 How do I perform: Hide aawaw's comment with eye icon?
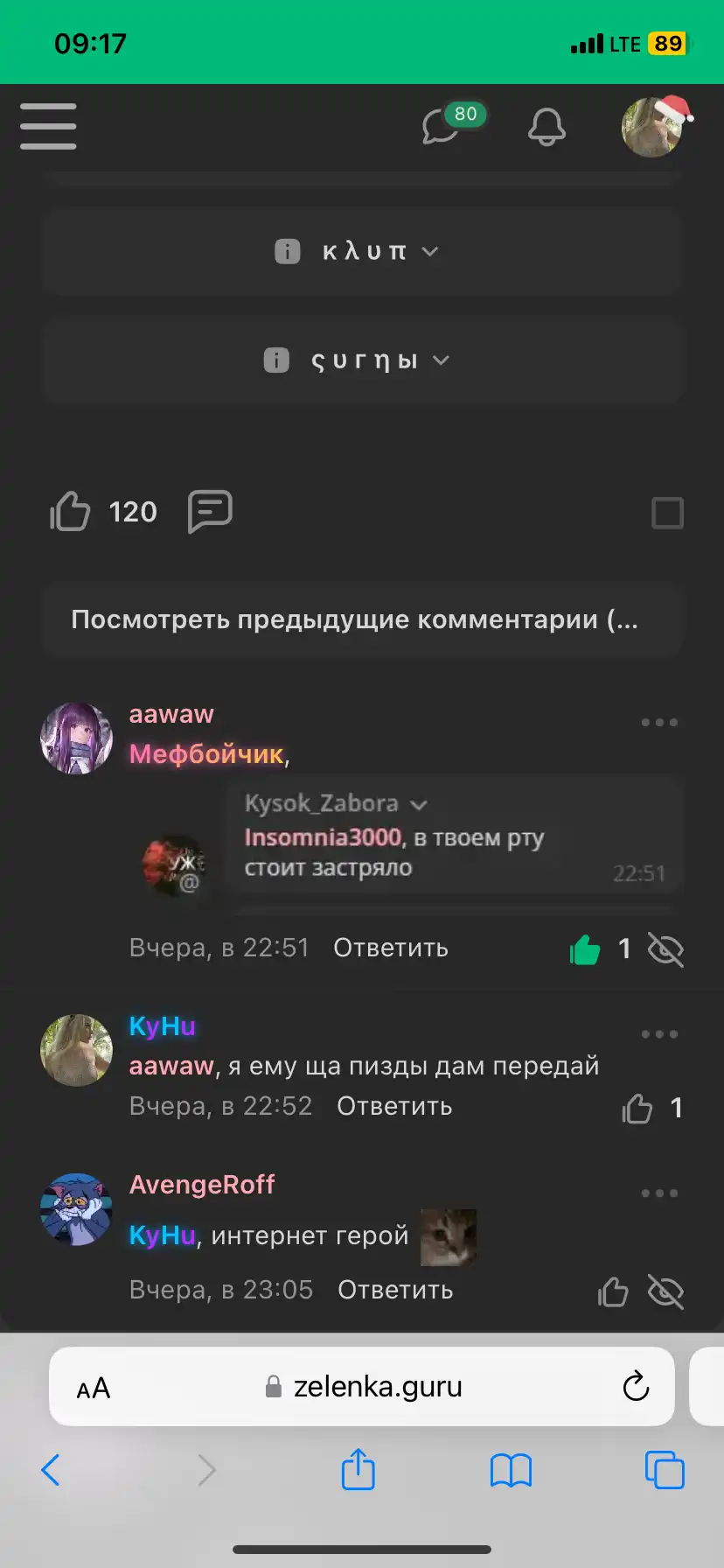[x=665, y=949]
